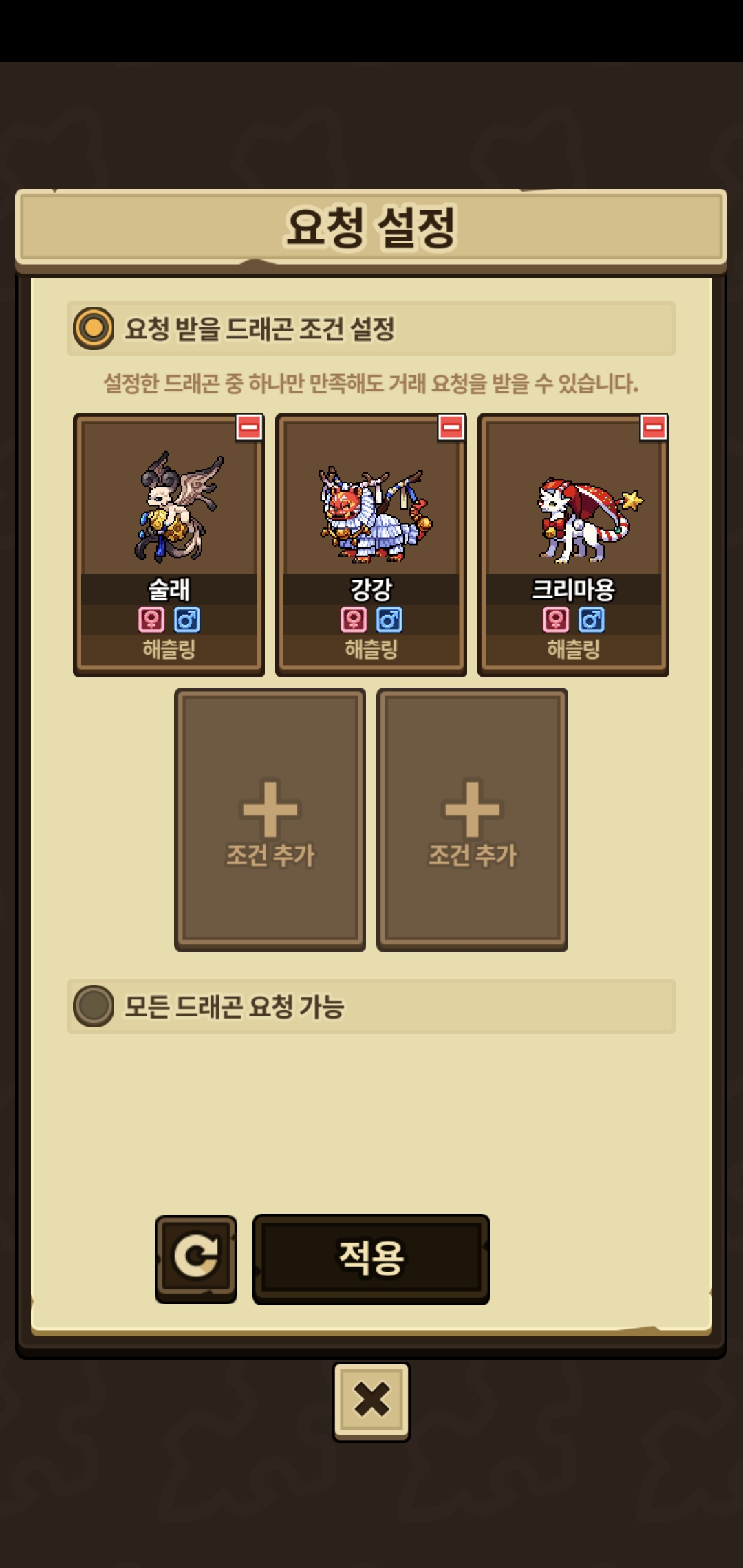The width and height of the screenshot is (743, 1568).
Task: Apply settings with 적용 button
Action: click(371, 1258)
